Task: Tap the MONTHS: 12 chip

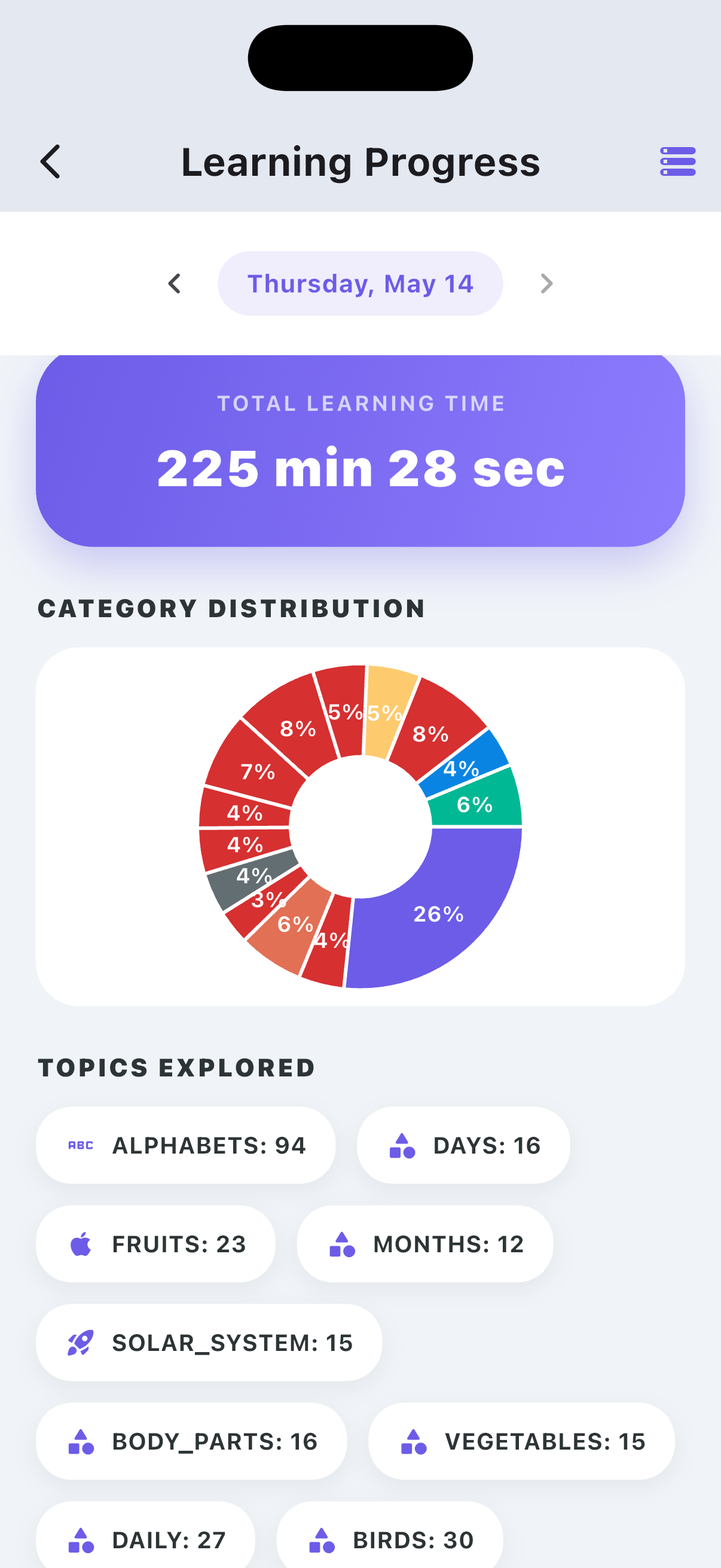Action: [424, 1244]
